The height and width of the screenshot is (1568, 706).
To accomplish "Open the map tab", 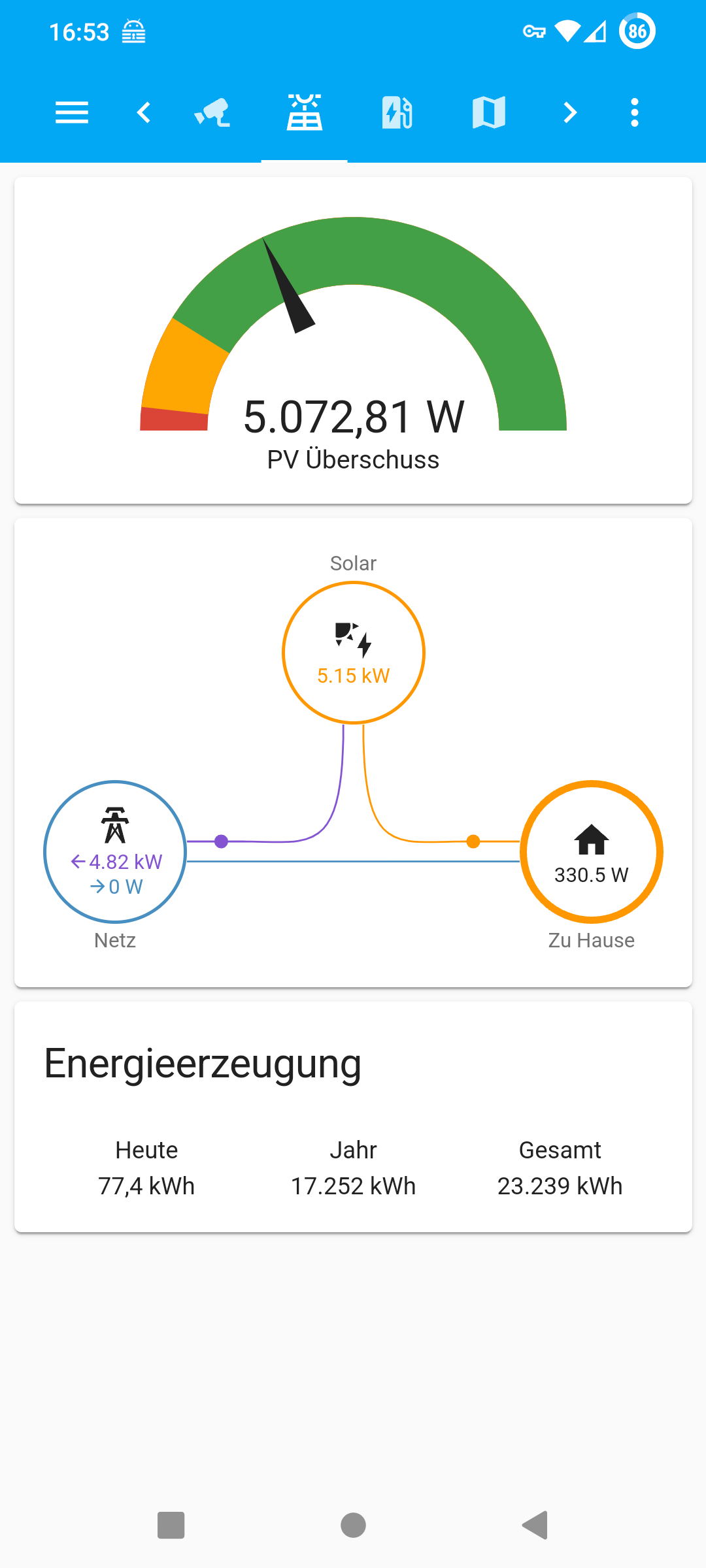I will [x=489, y=113].
